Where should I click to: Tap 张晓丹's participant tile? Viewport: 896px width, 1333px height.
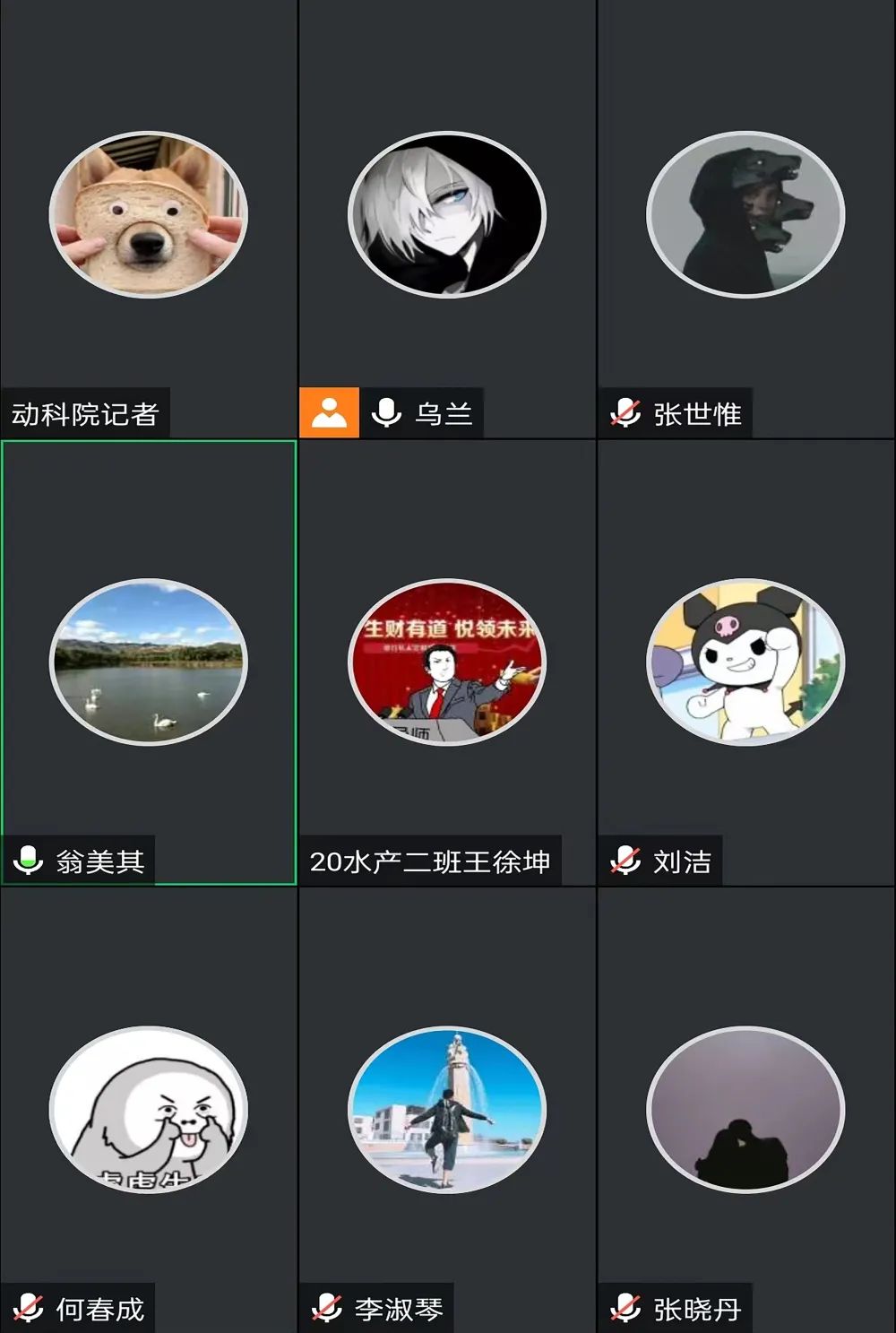(x=745, y=1109)
